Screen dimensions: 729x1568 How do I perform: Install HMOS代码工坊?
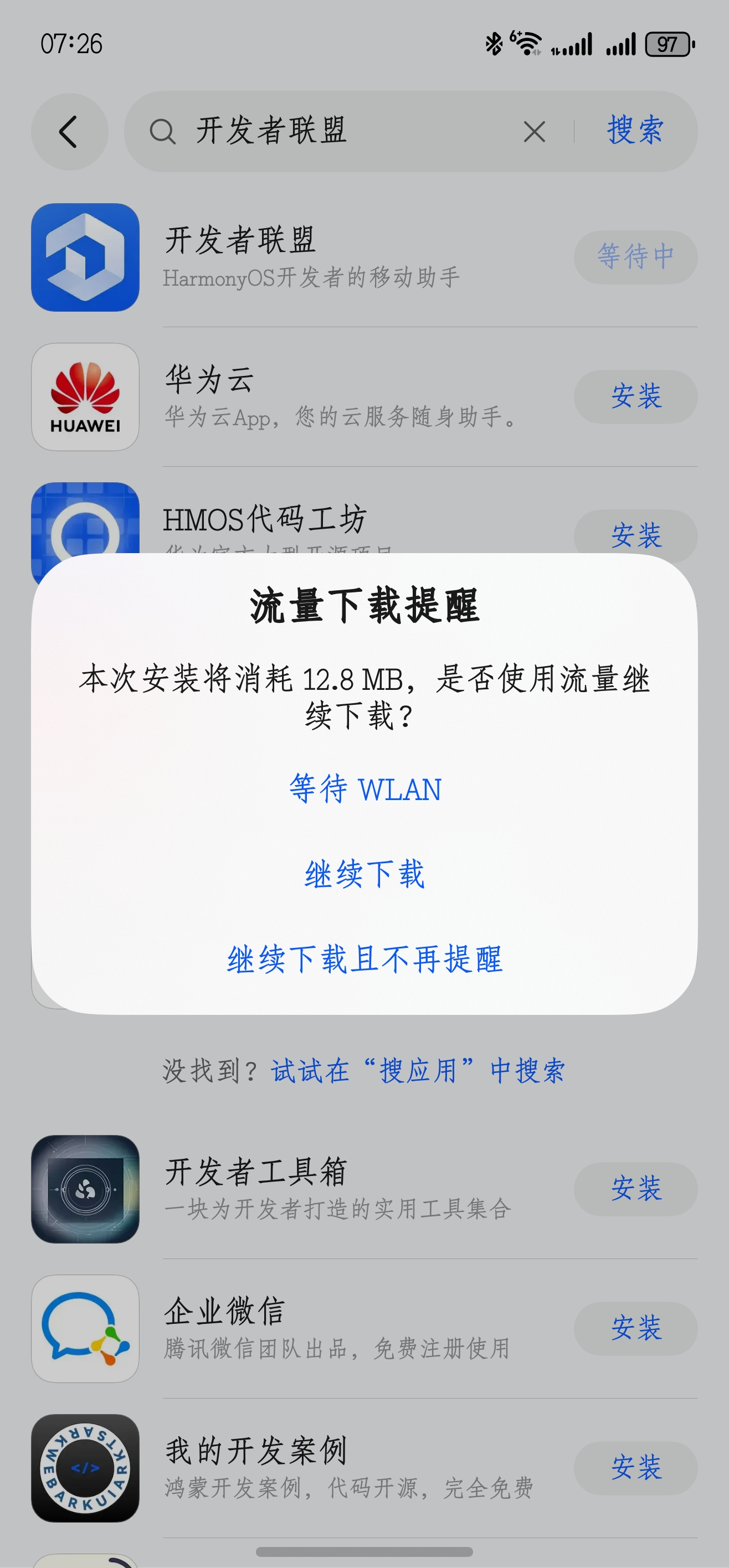pyautogui.click(x=635, y=535)
